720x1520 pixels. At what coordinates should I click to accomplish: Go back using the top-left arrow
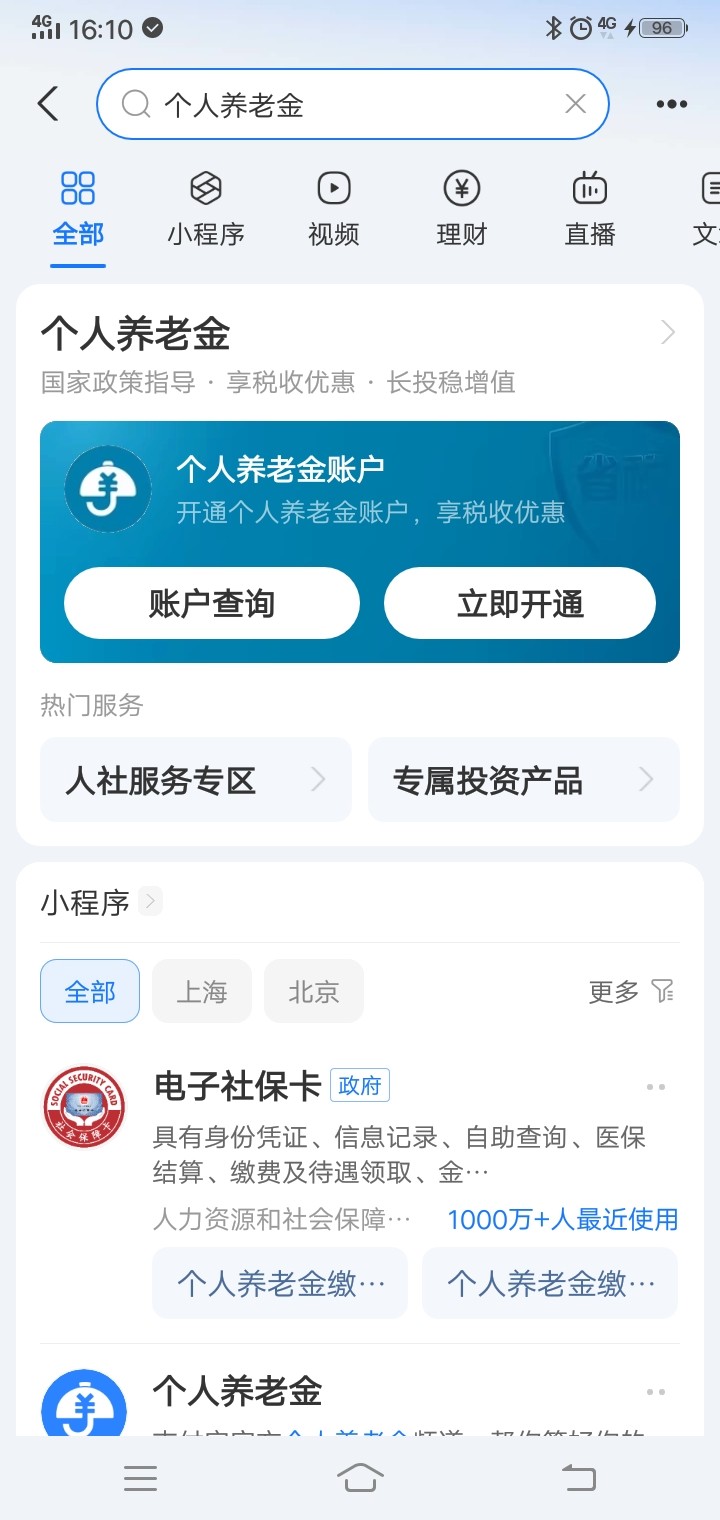coord(48,104)
